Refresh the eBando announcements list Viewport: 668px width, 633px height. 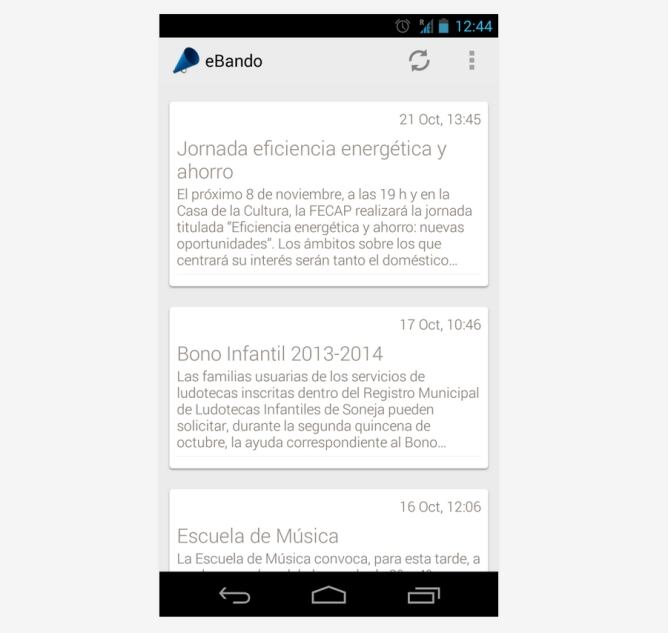pos(419,61)
